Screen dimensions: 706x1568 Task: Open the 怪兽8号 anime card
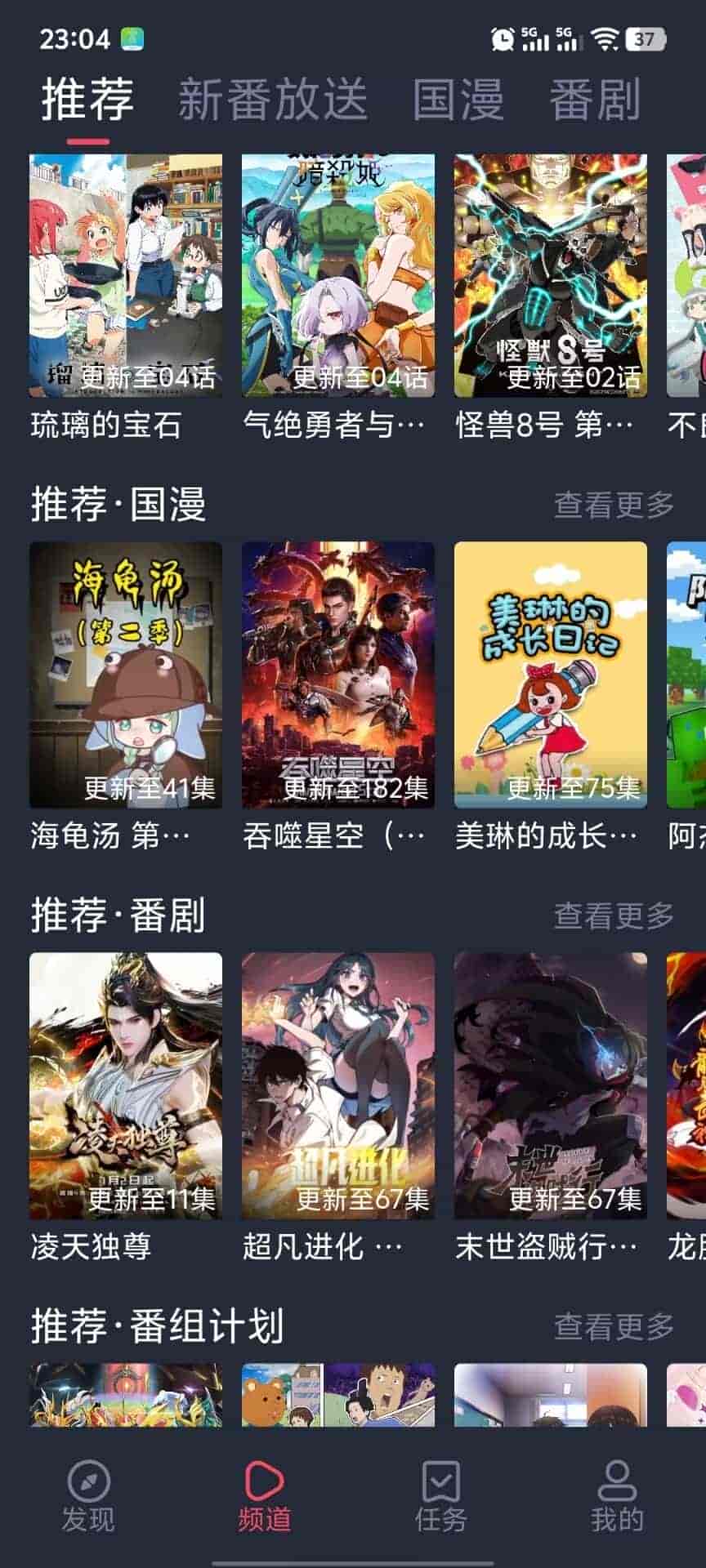[551, 276]
